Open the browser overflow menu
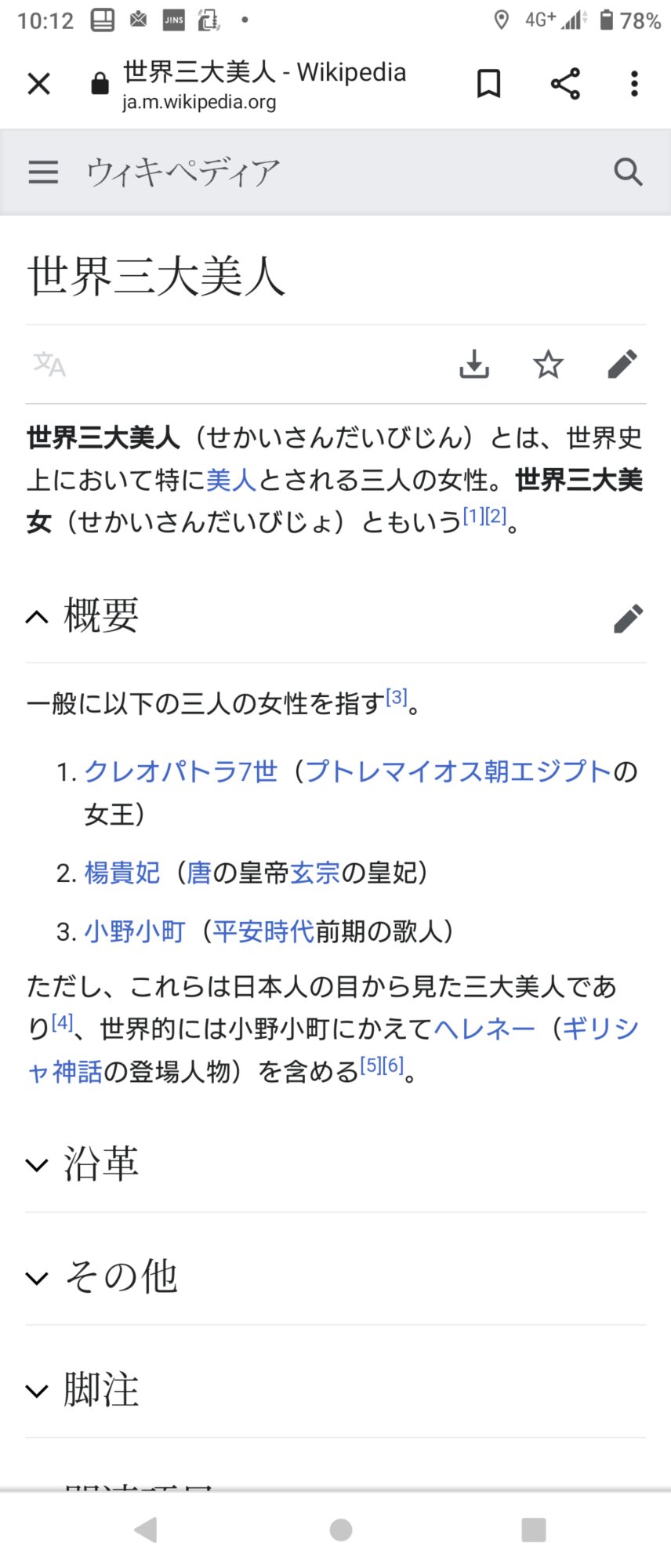The image size is (671, 1568). pyautogui.click(x=634, y=83)
